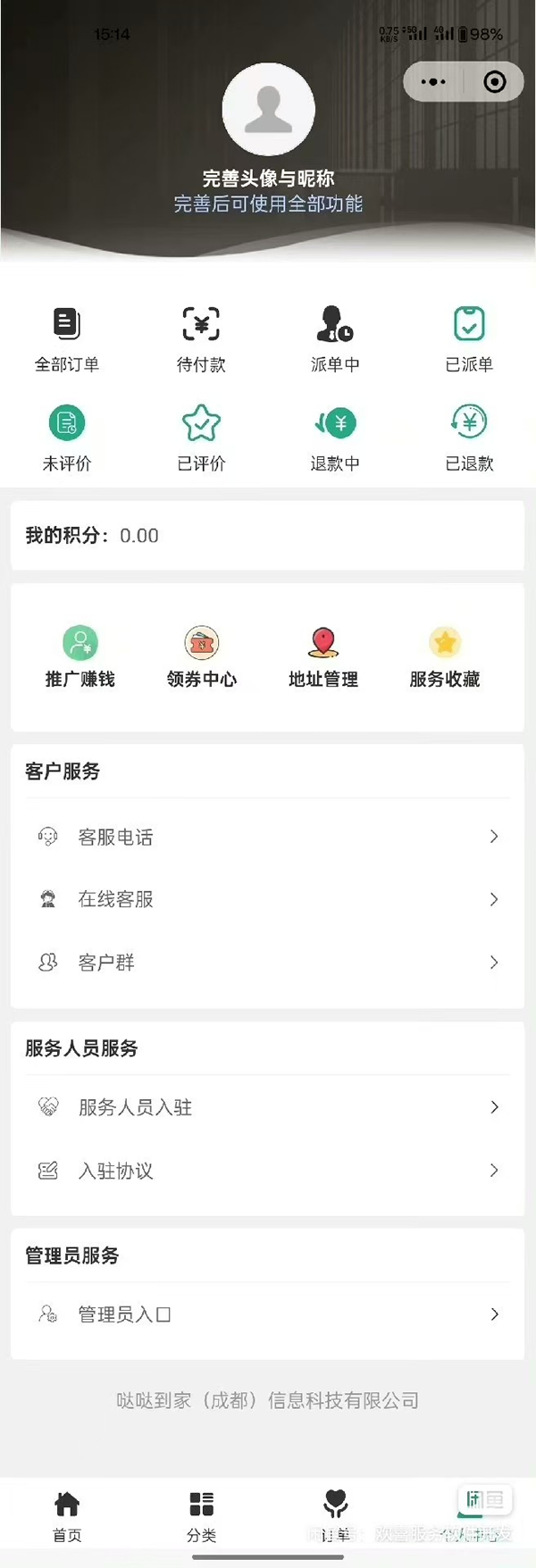The width and height of the screenshot is (536, 1568).
Task: Switch to the 首页 home tab
Action: [x=67, y=1515]
